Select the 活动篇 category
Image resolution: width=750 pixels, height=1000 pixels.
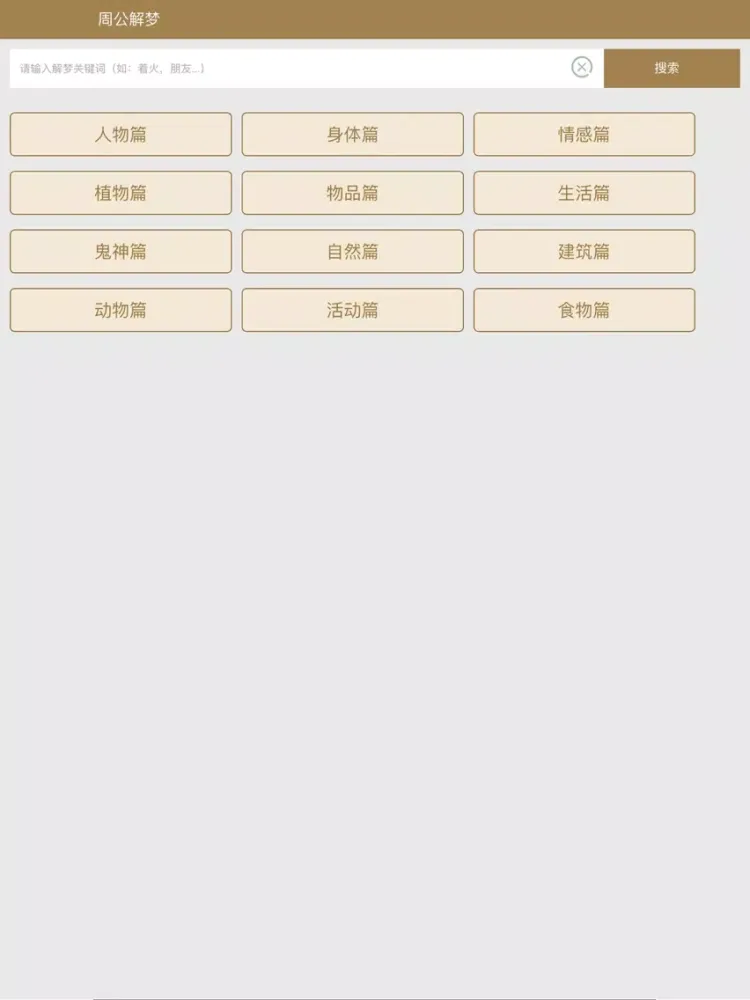pos(352,311)
